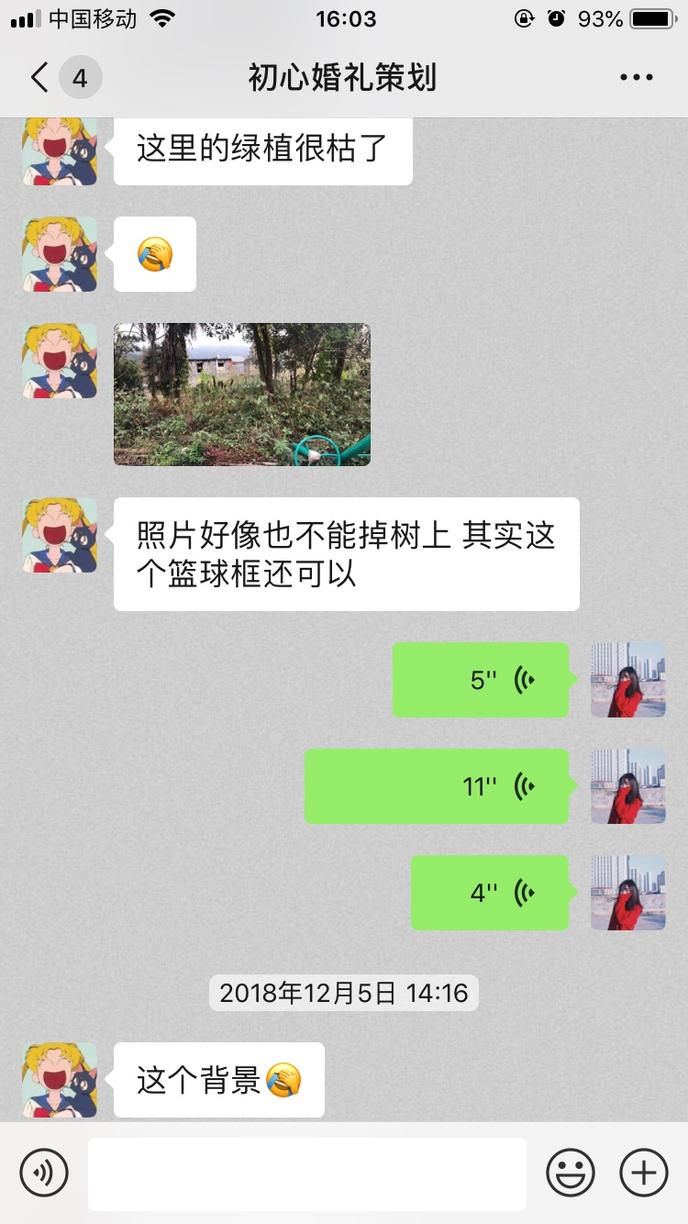This screenshot has width=688, height=1224.
Task: View the outdoor greenery photo full screen
Action: click(x=242, y=394)
